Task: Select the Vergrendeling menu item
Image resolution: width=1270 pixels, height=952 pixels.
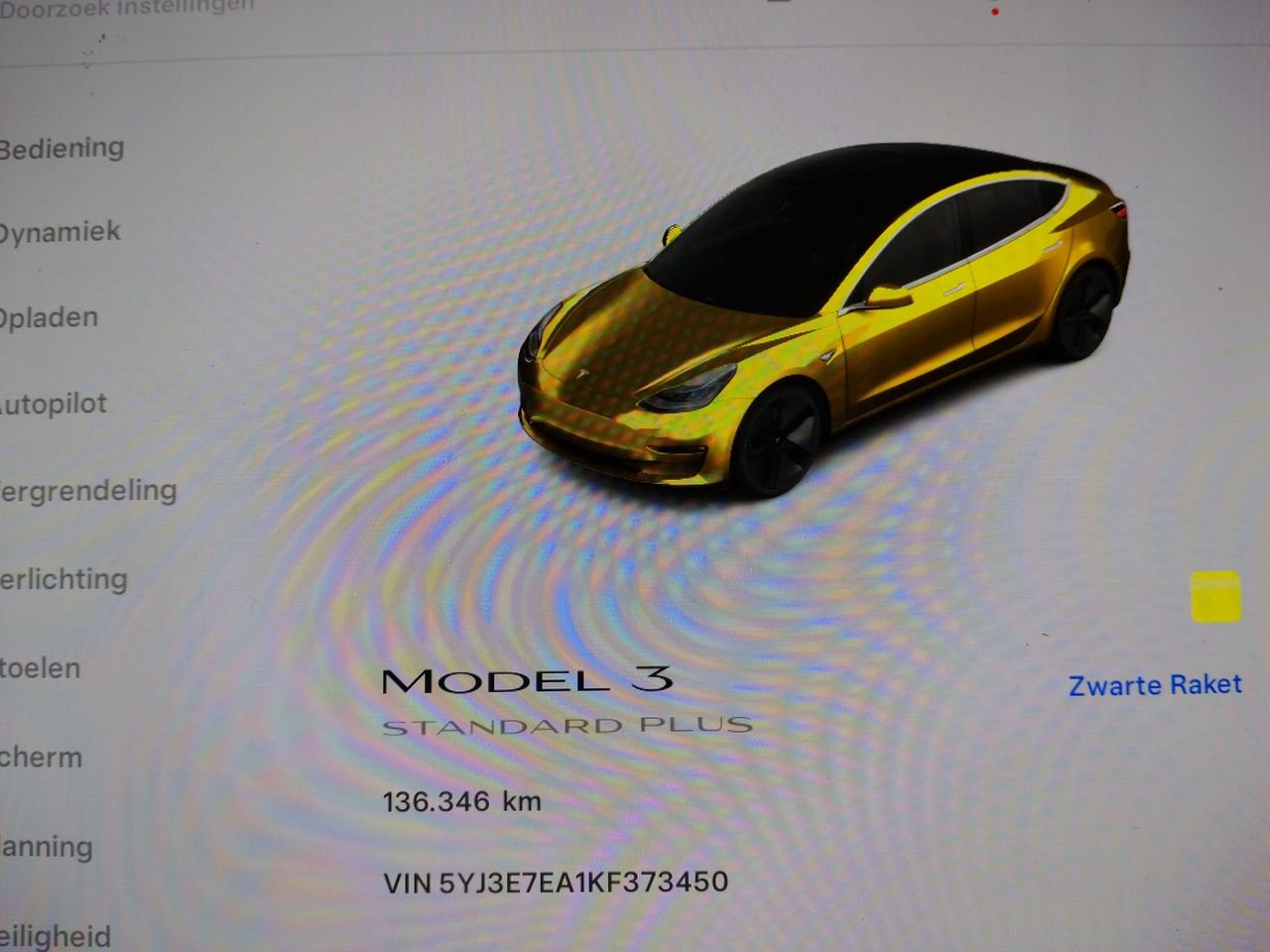Action: tap(87, 491)
